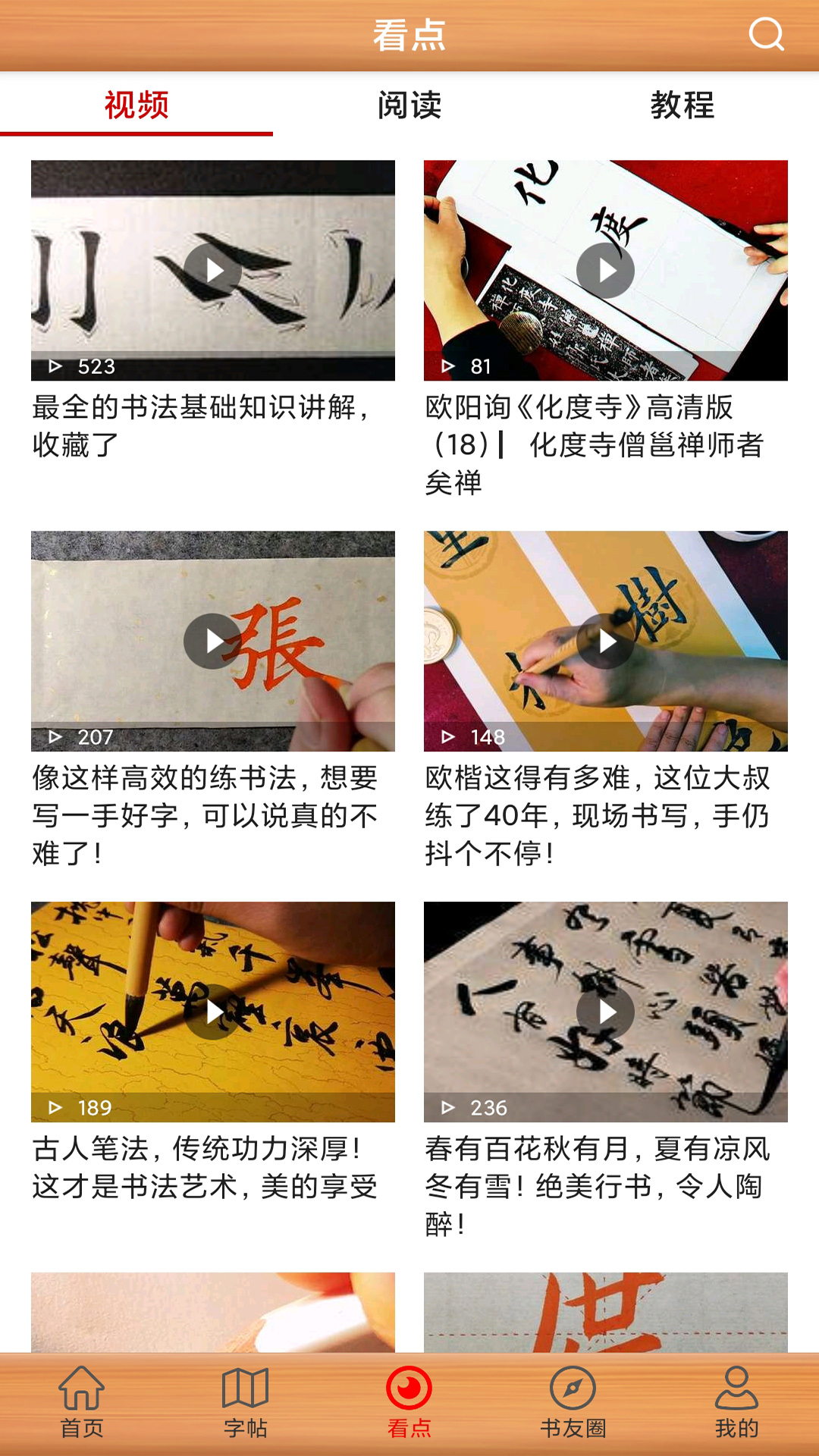
Task: Open the video 古人笔法，传统功力深厚
Action: [213, 1012]
